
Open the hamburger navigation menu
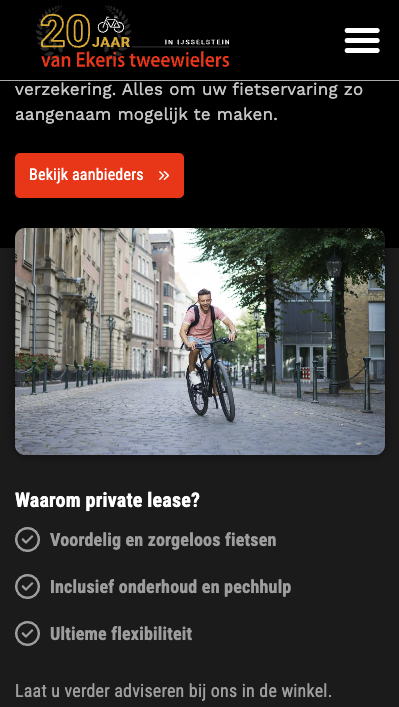362,40
